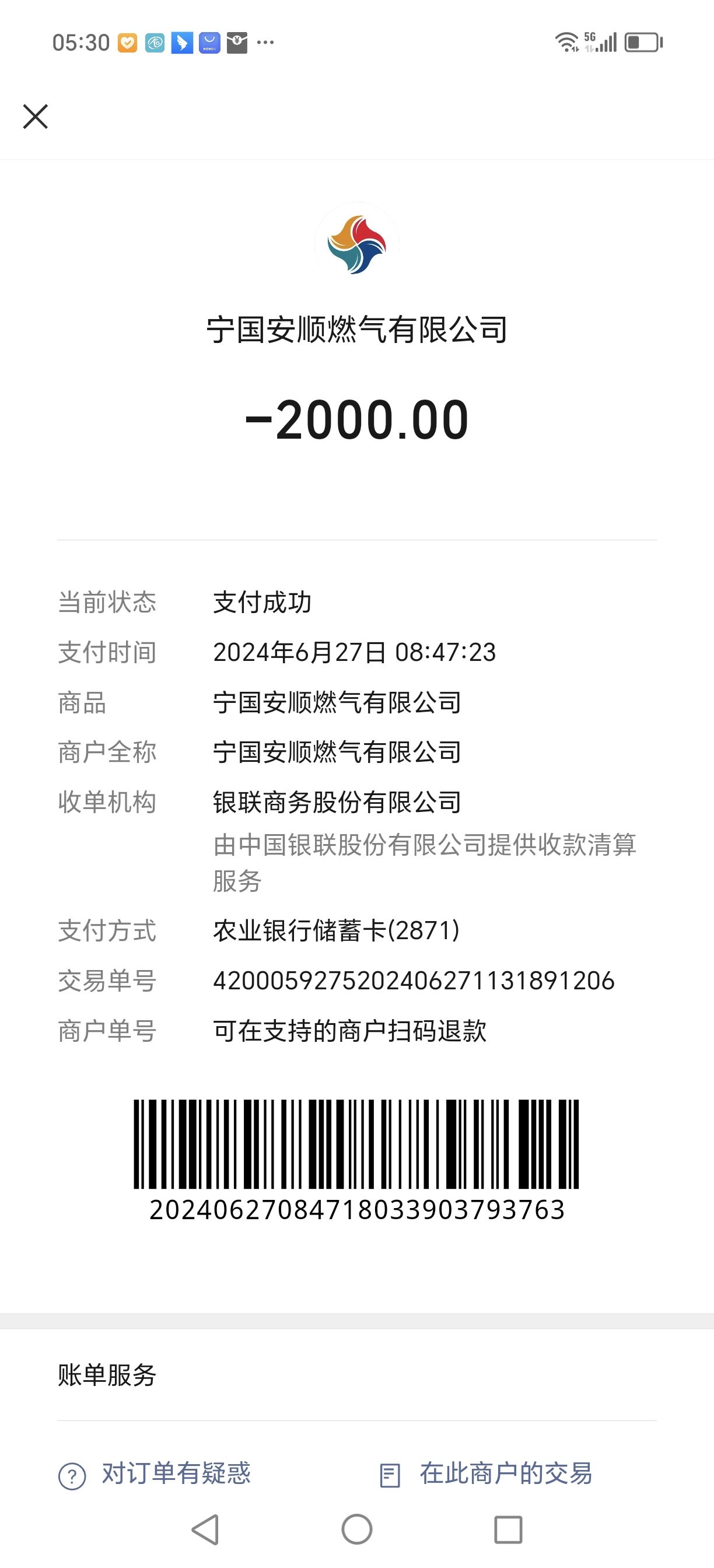Screen dimensions: 714x1568
Task: Go to the home screen
Action: (x=356, y=1529)
